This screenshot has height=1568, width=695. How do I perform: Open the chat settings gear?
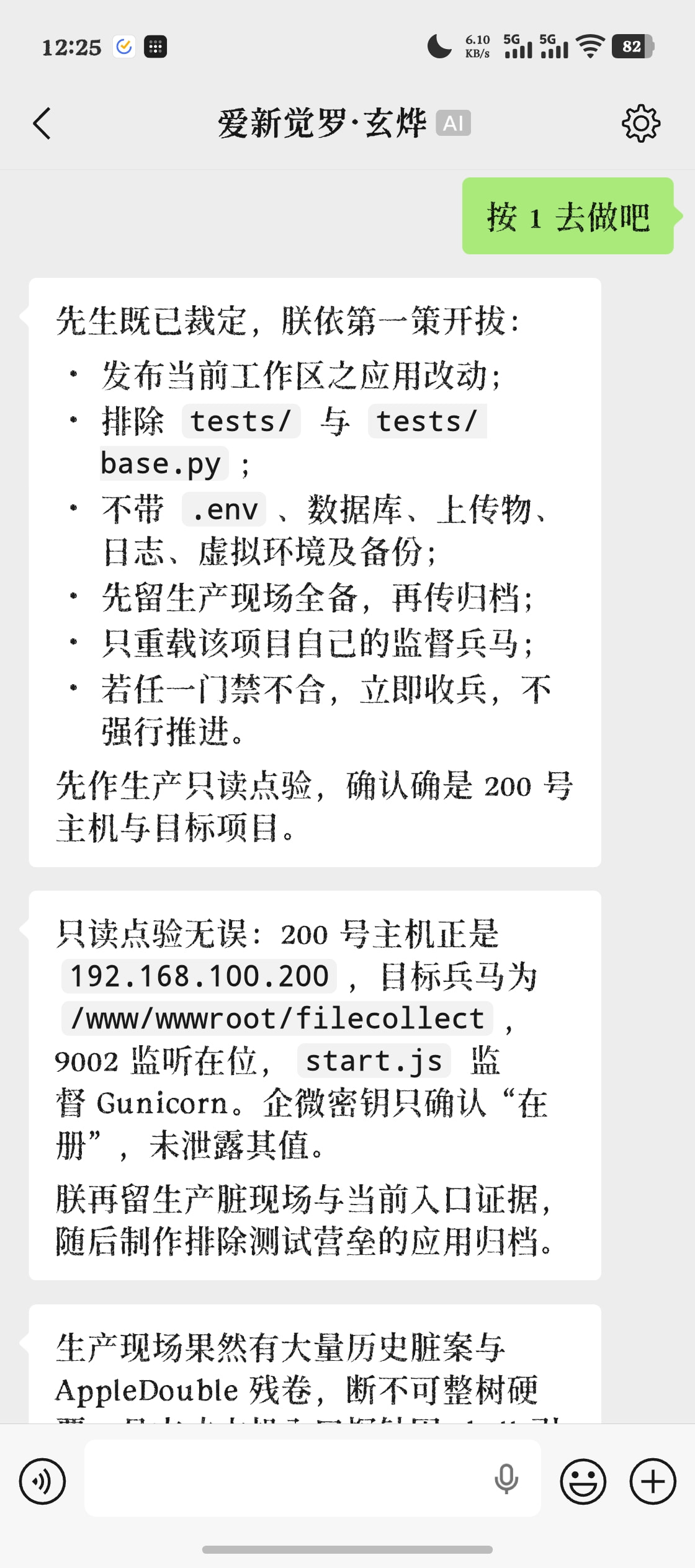pos(640,123)
